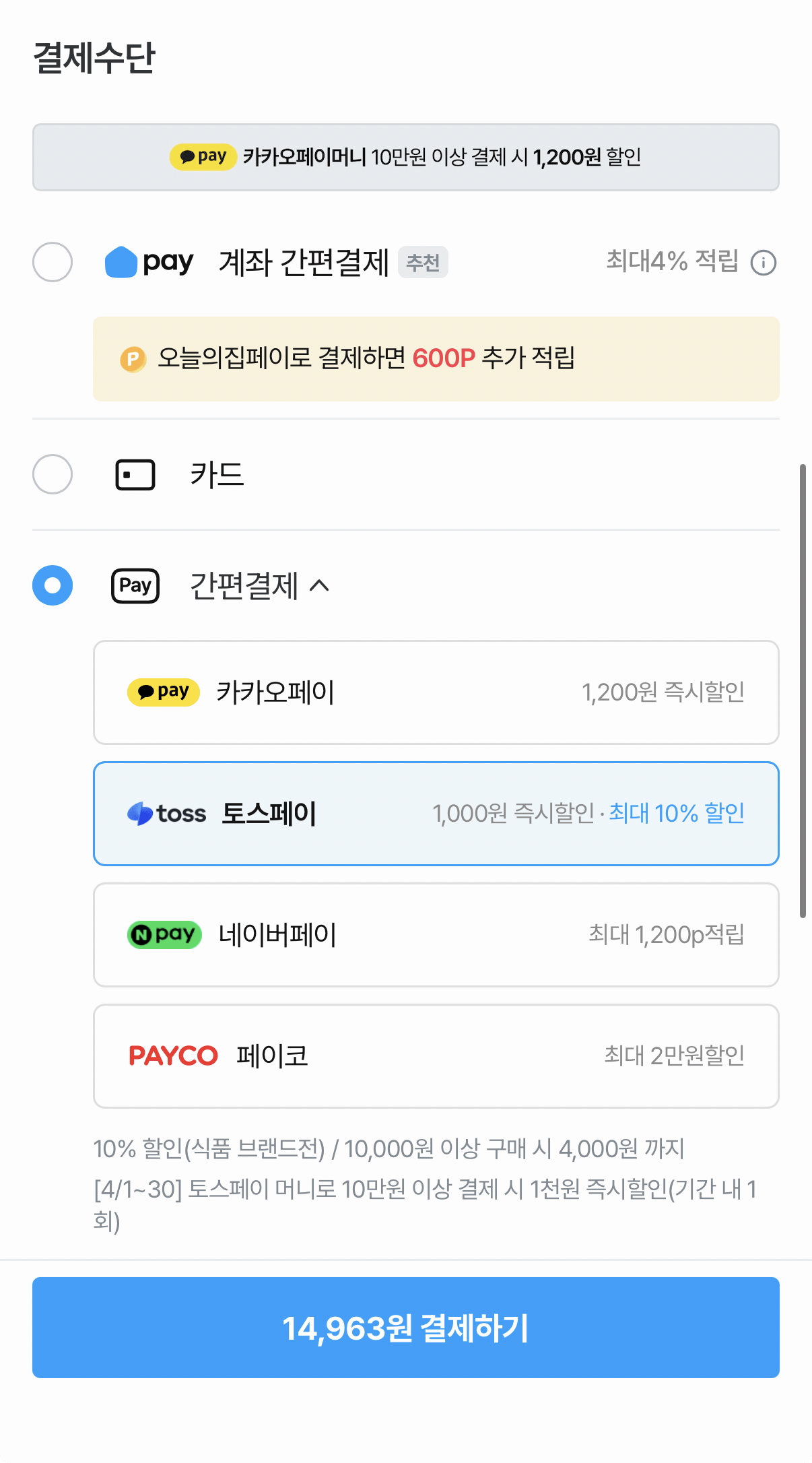
Task: Click the 14,963원 결제하기 button
Action: (x=406, y=1327)
